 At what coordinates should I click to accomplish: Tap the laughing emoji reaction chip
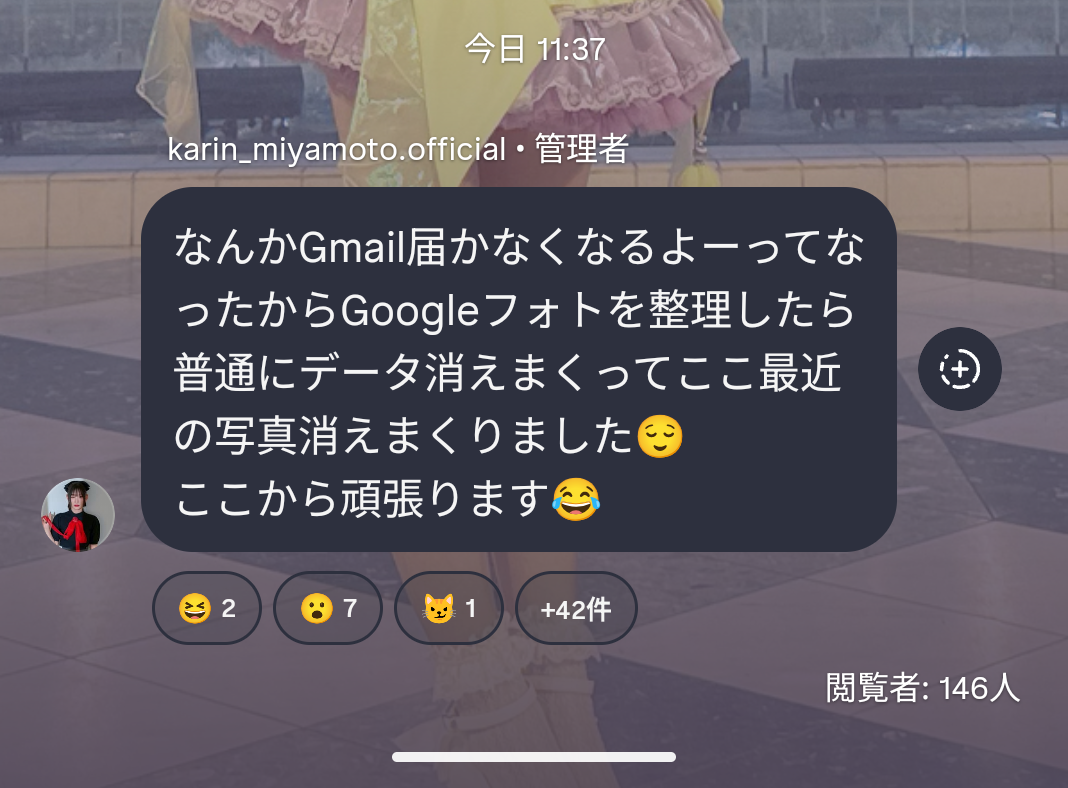[x=207, y=608]
